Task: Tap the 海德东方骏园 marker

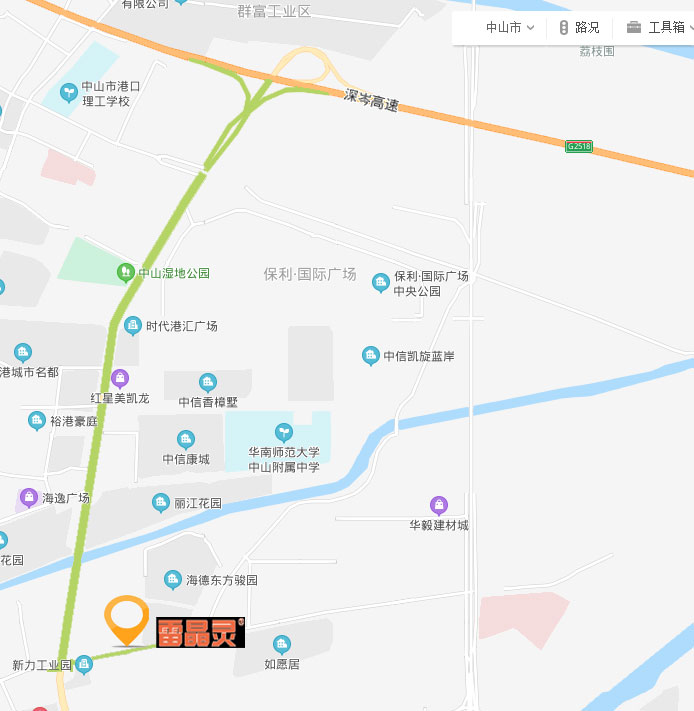Action: 172,580
